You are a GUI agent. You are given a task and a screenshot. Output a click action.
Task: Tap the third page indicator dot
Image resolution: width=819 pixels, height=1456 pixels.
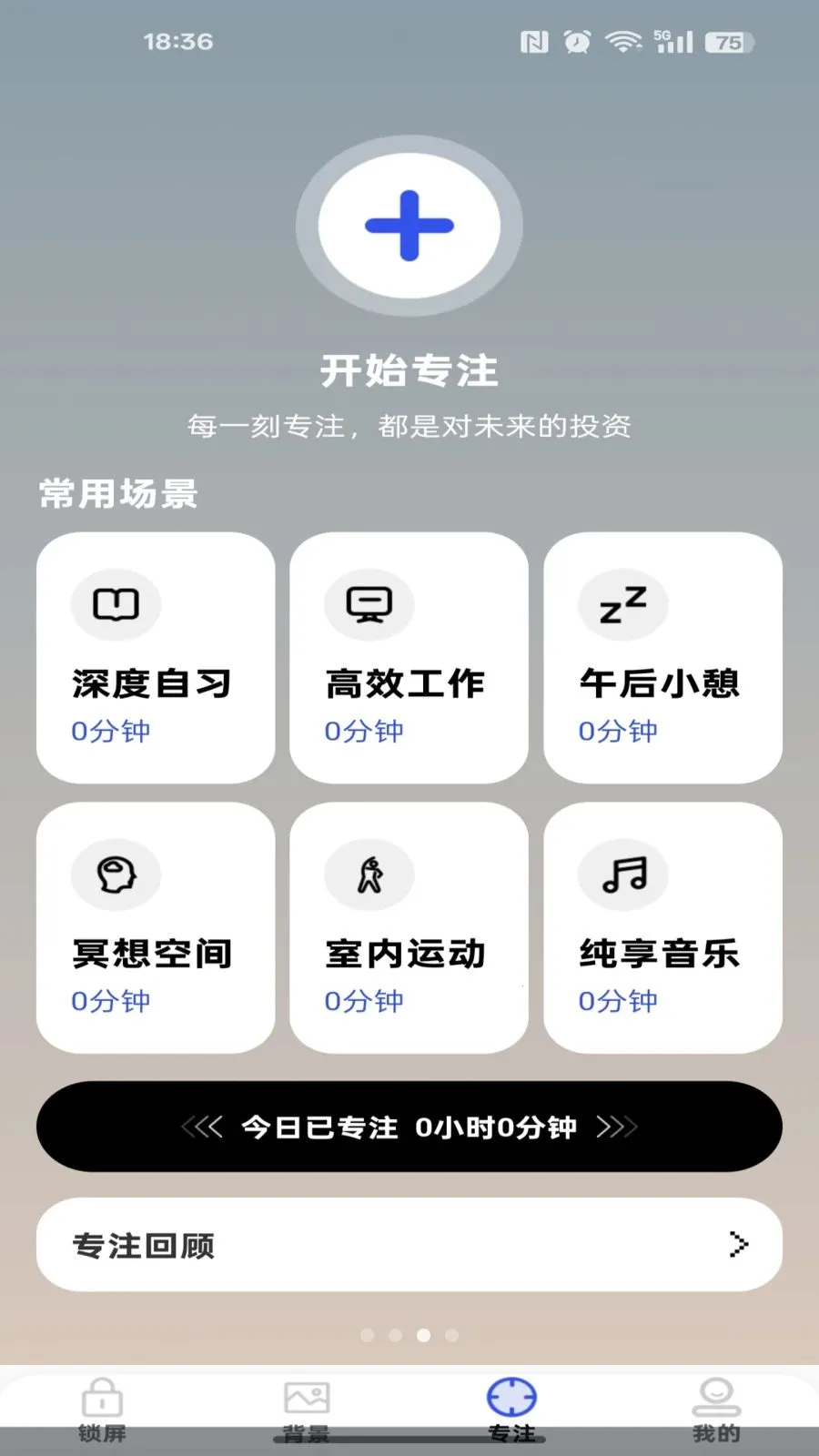423,1335
